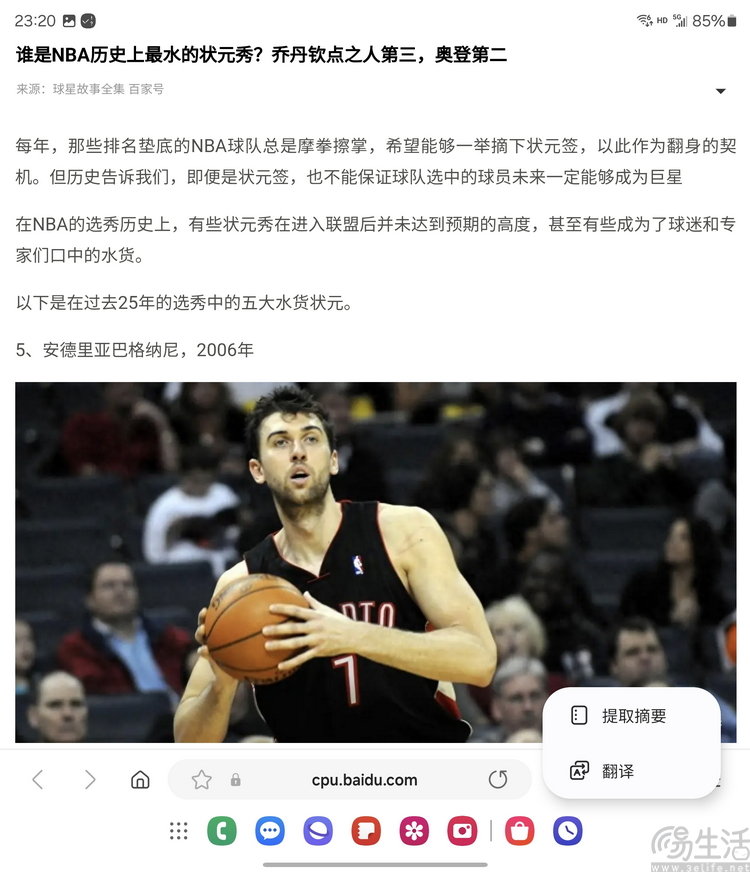Open the all-apps grid on the taskbar
The height and width of the screenshot is (873, 750).
[x=178, y=831]
